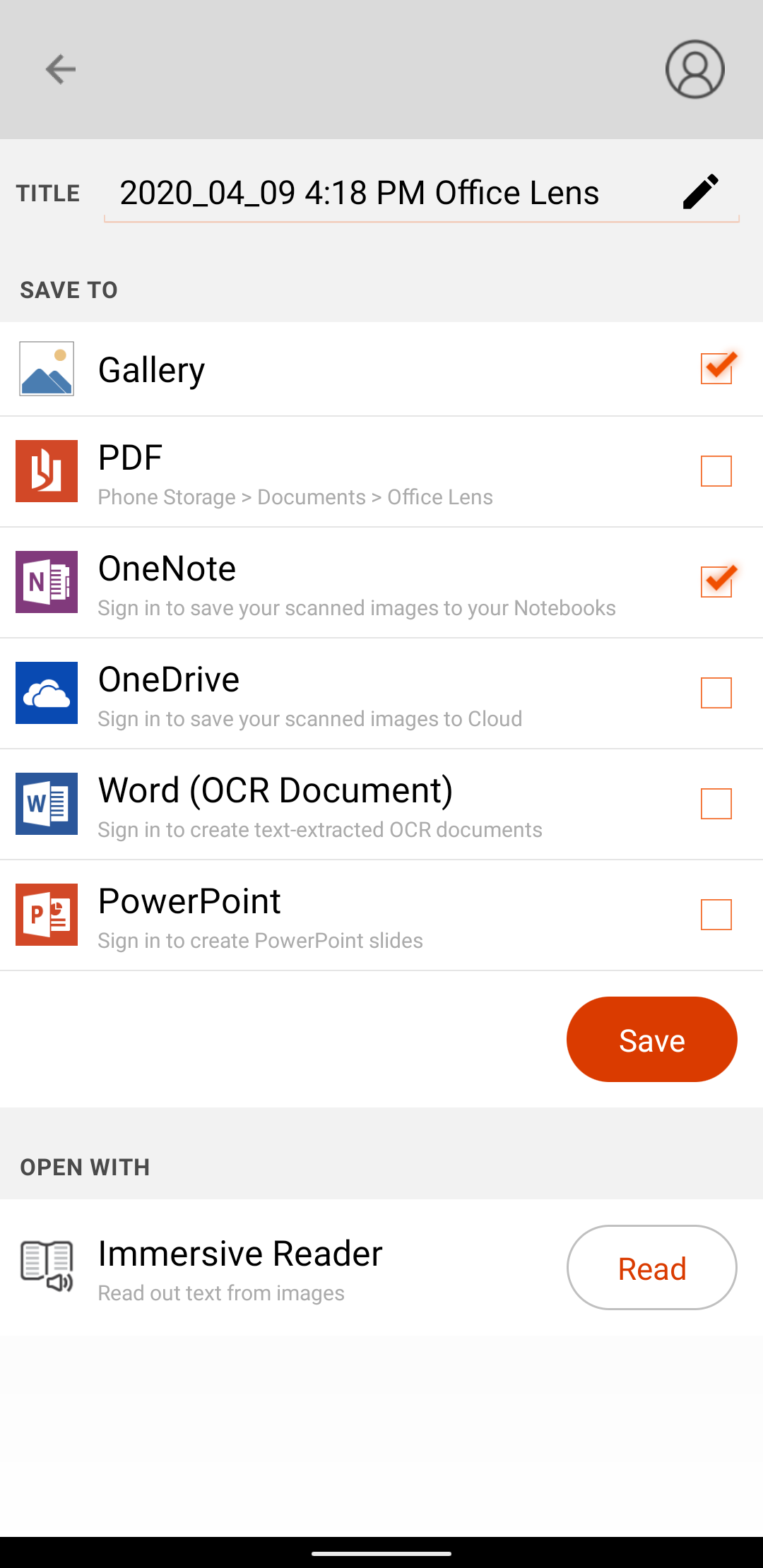Select the OneDrive checkbox

pyautogui.click(x=716, y=693)
